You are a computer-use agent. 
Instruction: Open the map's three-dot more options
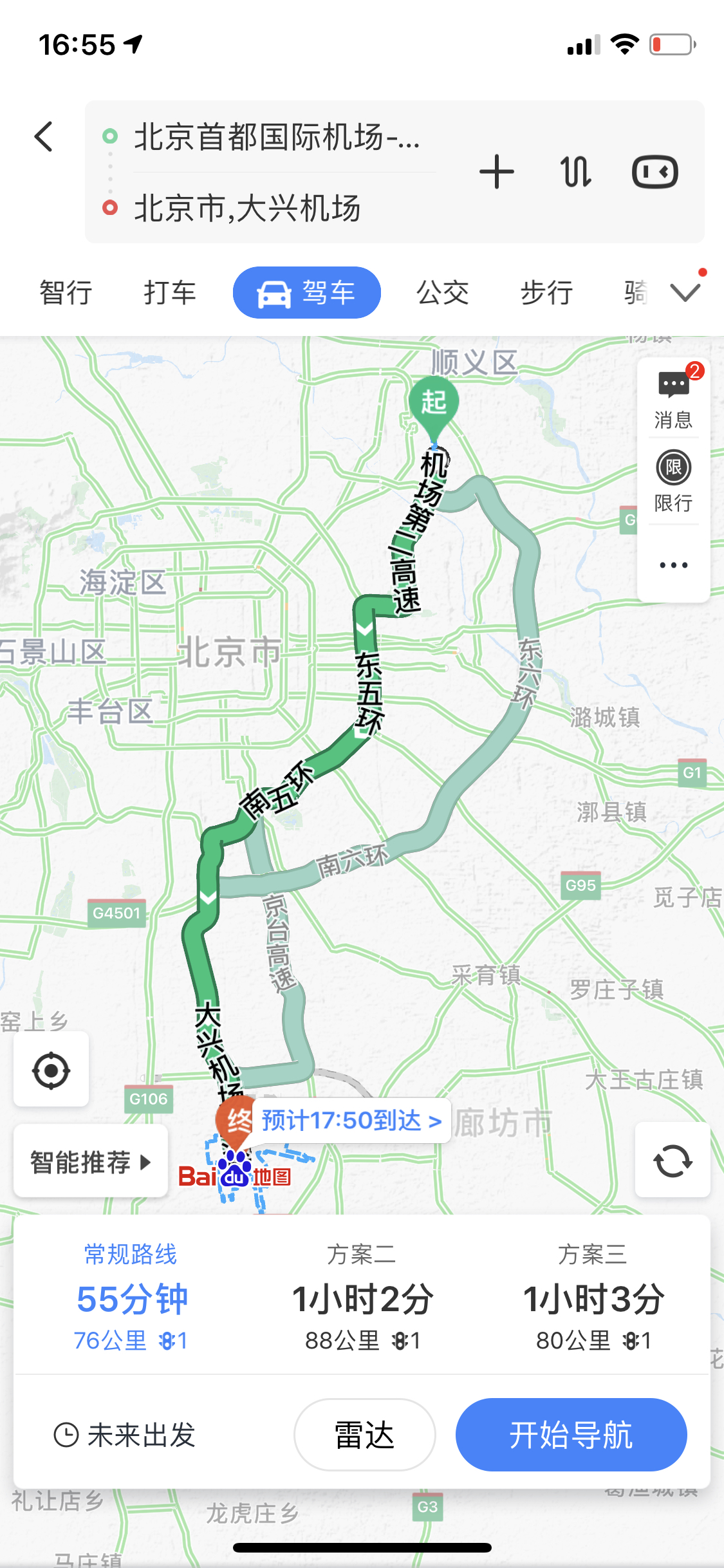(x=673, y=565)
